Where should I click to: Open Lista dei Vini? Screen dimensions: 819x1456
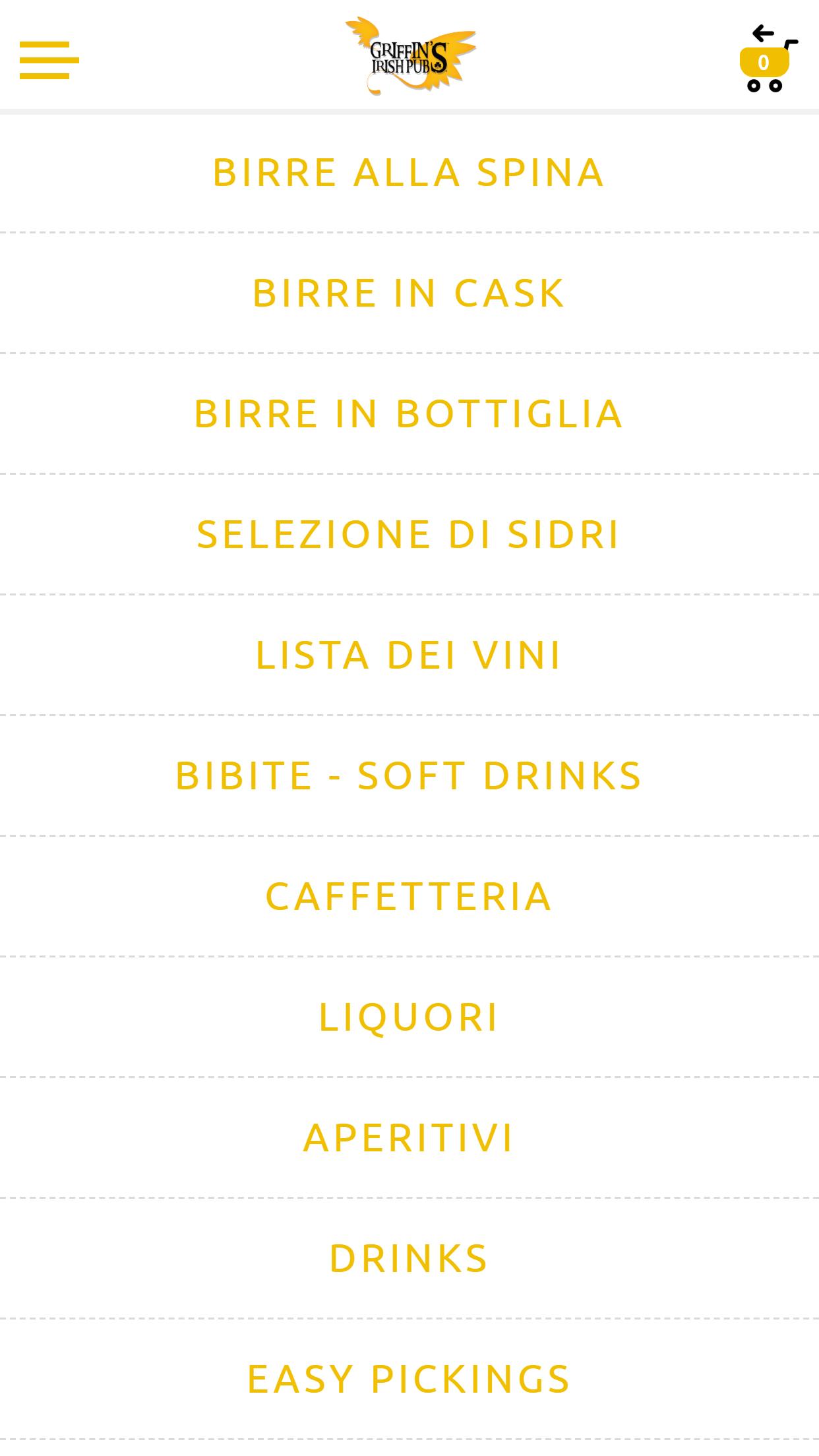click(x=409, y=655)
